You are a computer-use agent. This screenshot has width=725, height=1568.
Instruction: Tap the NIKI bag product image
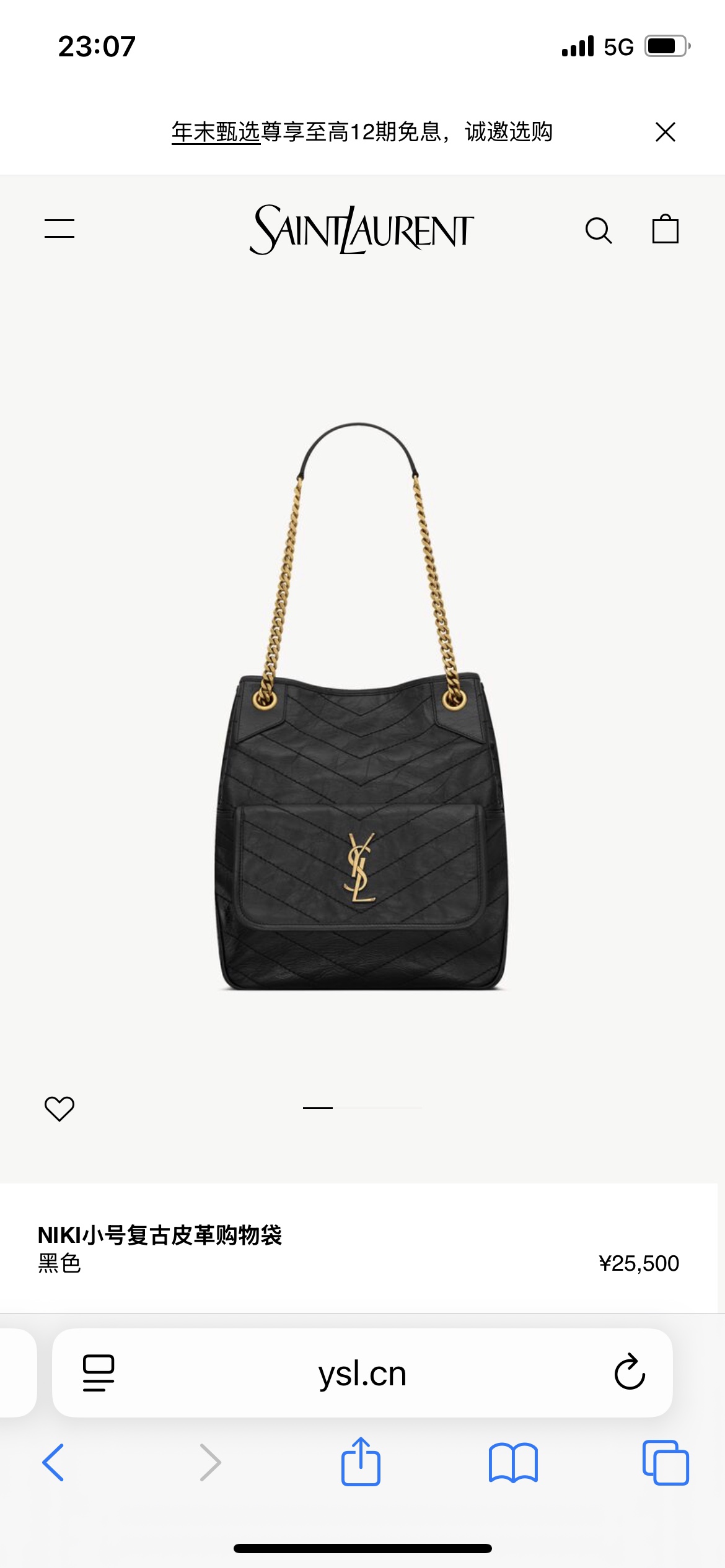coord(362,706)
